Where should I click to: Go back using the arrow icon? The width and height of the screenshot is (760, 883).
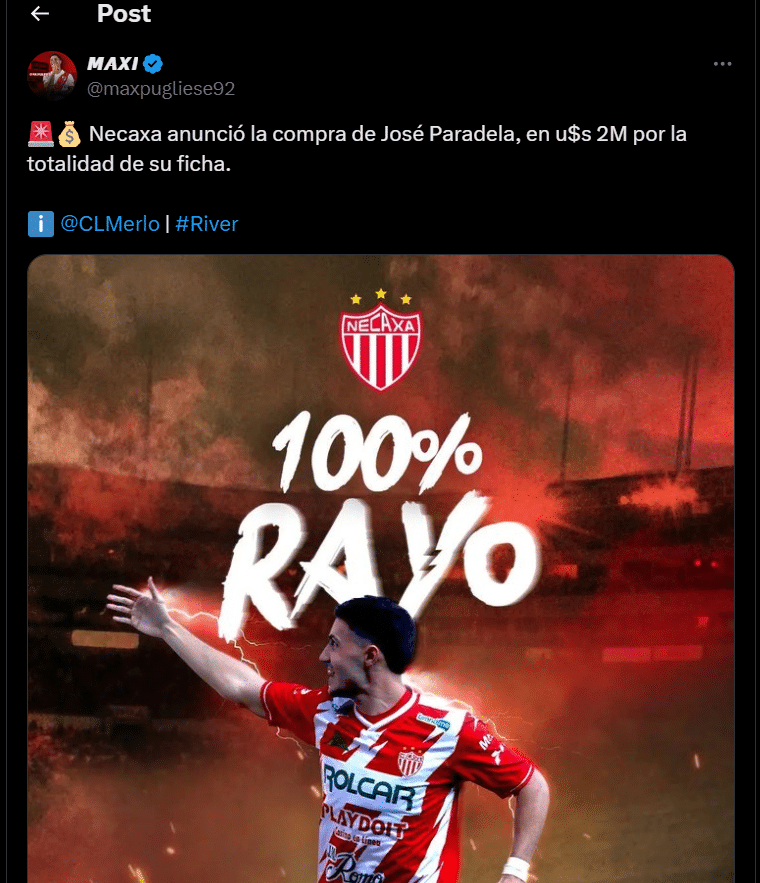(x=40, y=14)
